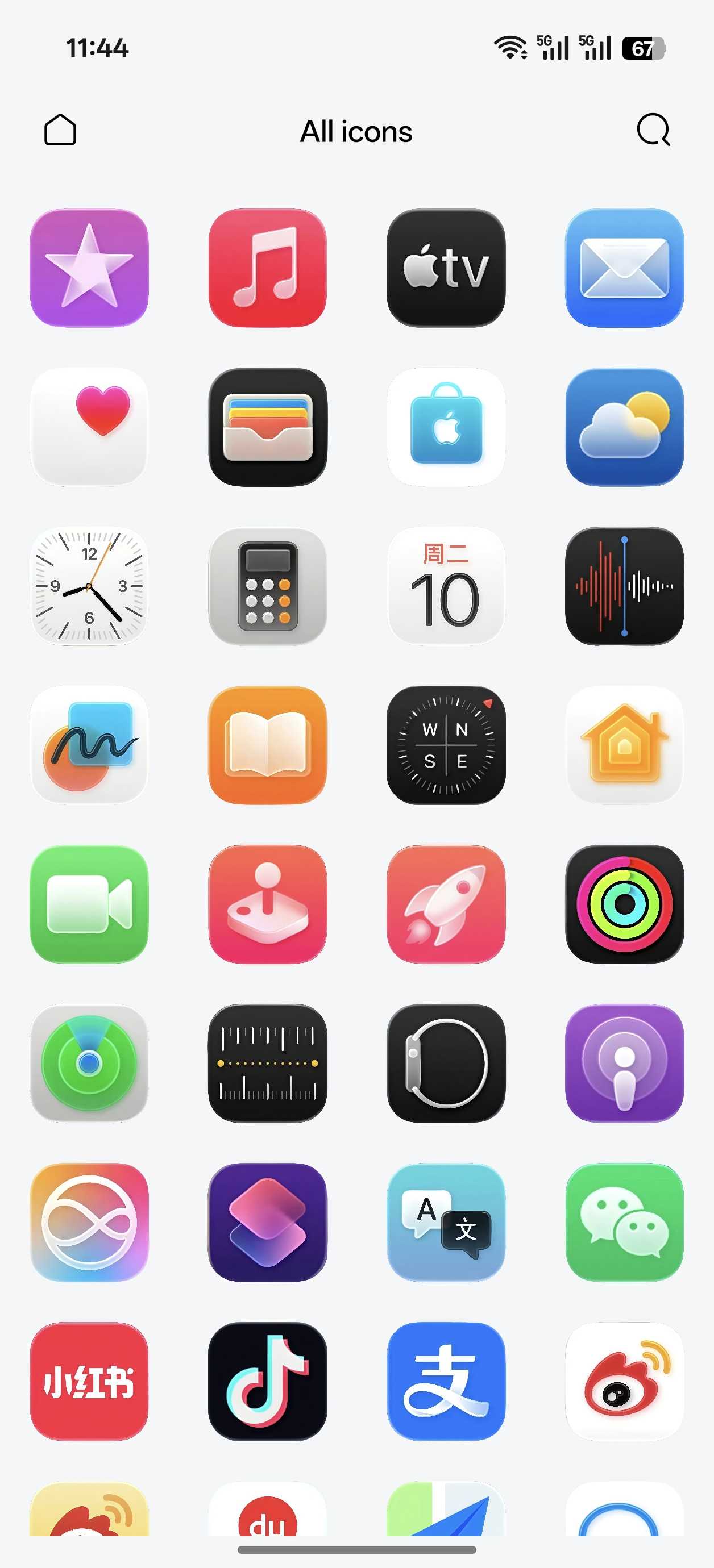Tap the Clock icon
The image size is (714, 1568).
89,586
